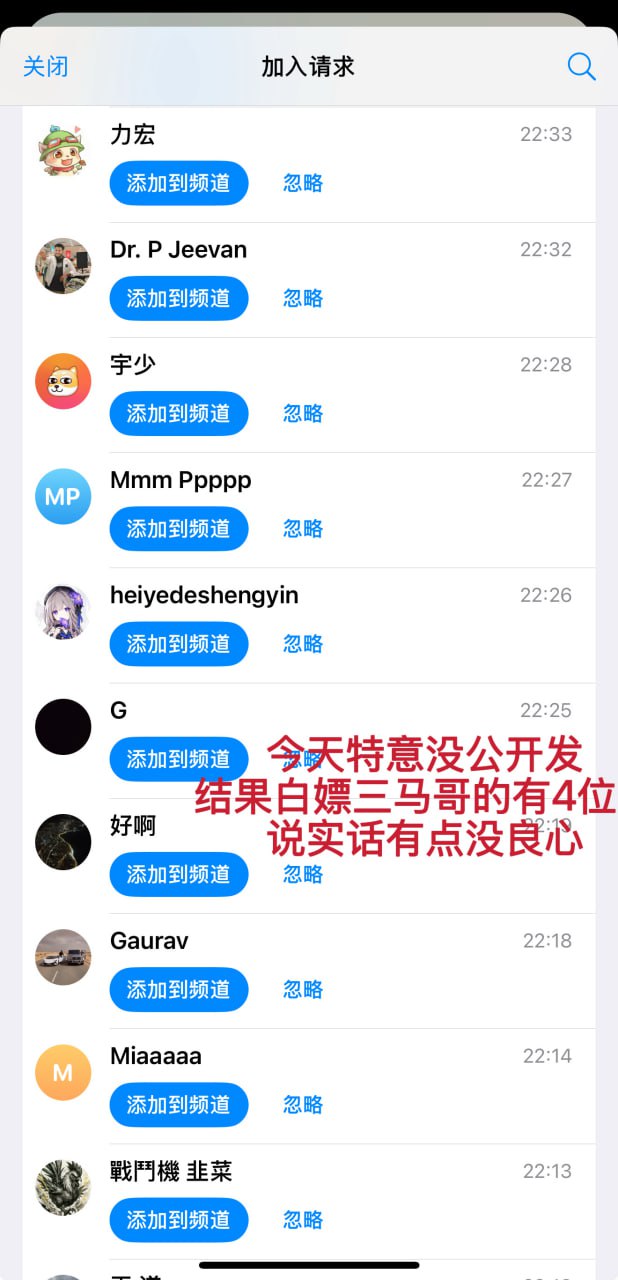Ignore the request from 戰鬥機 韭菜
Image resolution: width=618 pixels, height=1280 pixels.
303,1220
